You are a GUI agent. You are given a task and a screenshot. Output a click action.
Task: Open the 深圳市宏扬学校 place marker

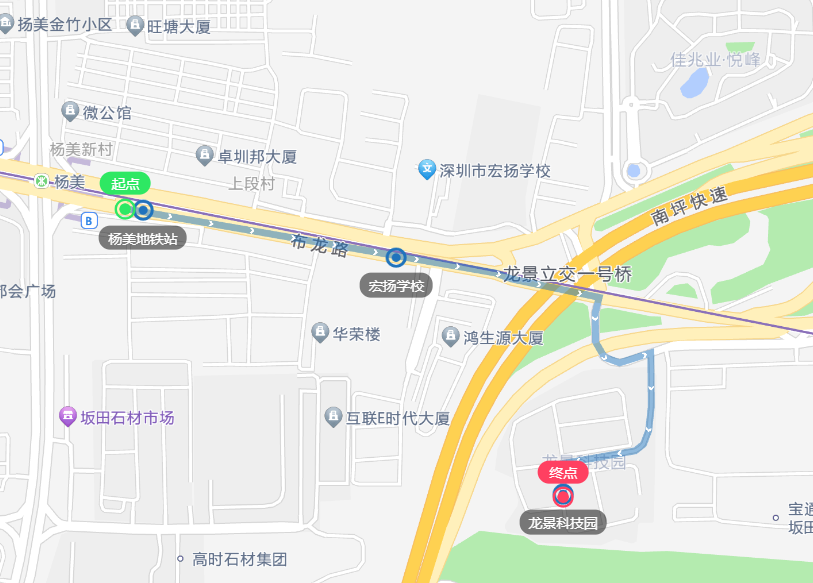click(x=427, y=170)
